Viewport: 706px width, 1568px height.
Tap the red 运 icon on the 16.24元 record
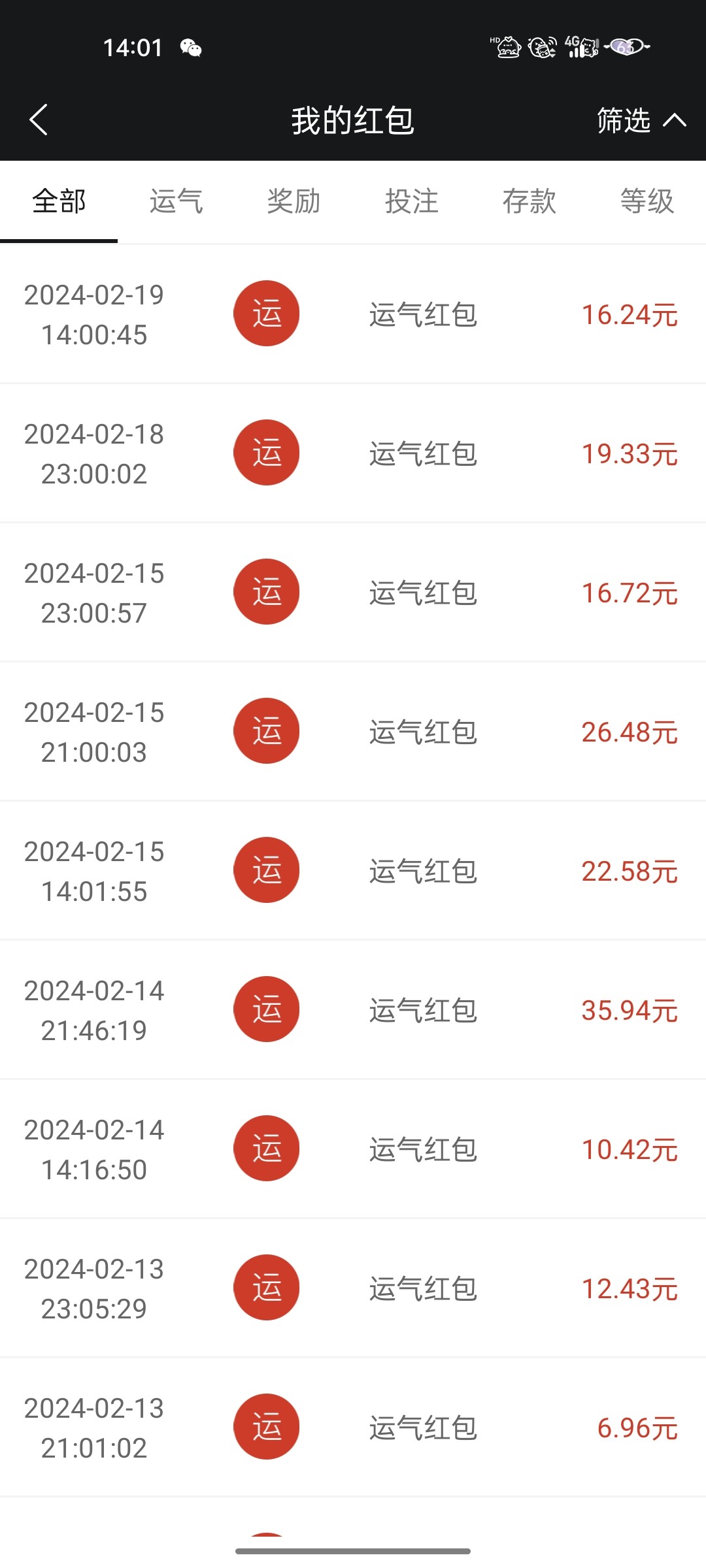[x=266, y=313]
